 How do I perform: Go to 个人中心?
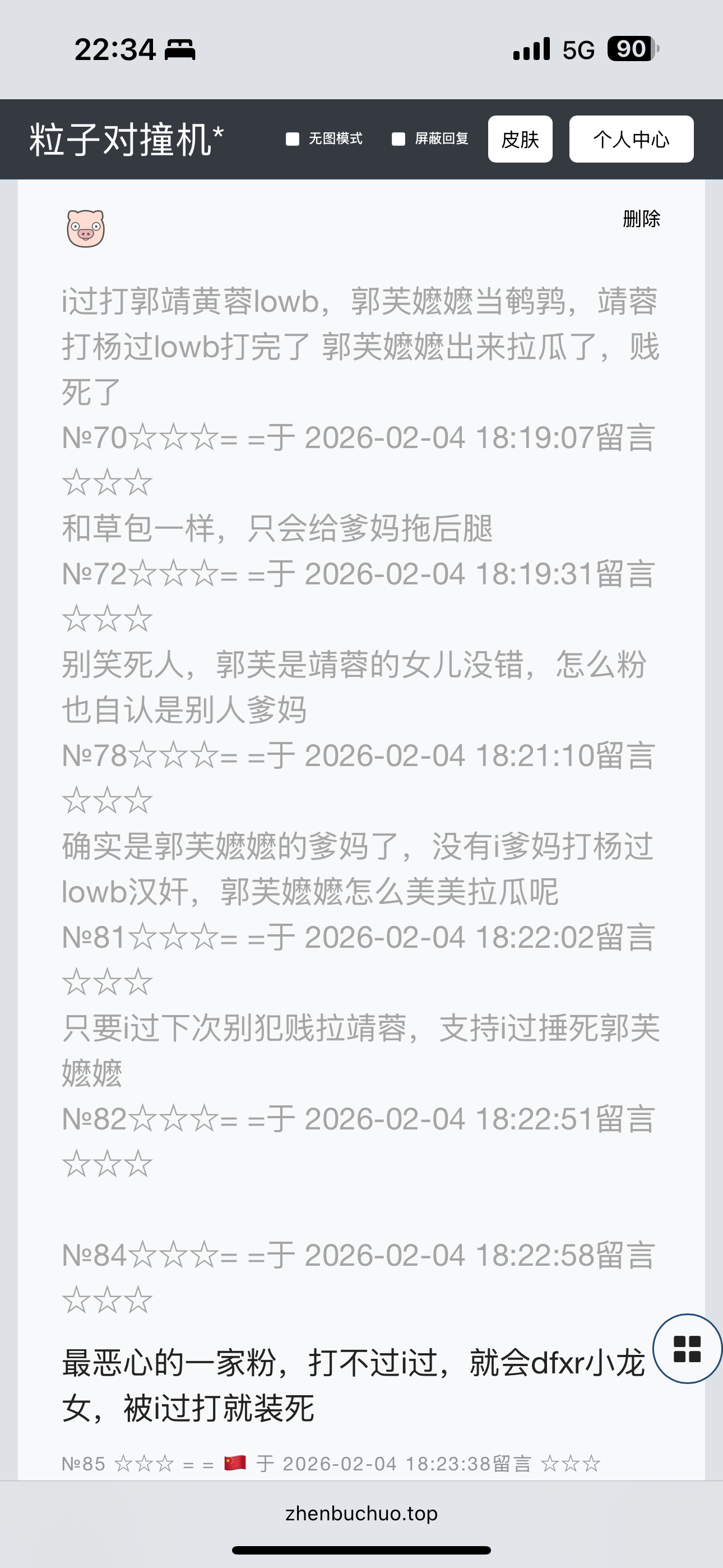[631, 140]
